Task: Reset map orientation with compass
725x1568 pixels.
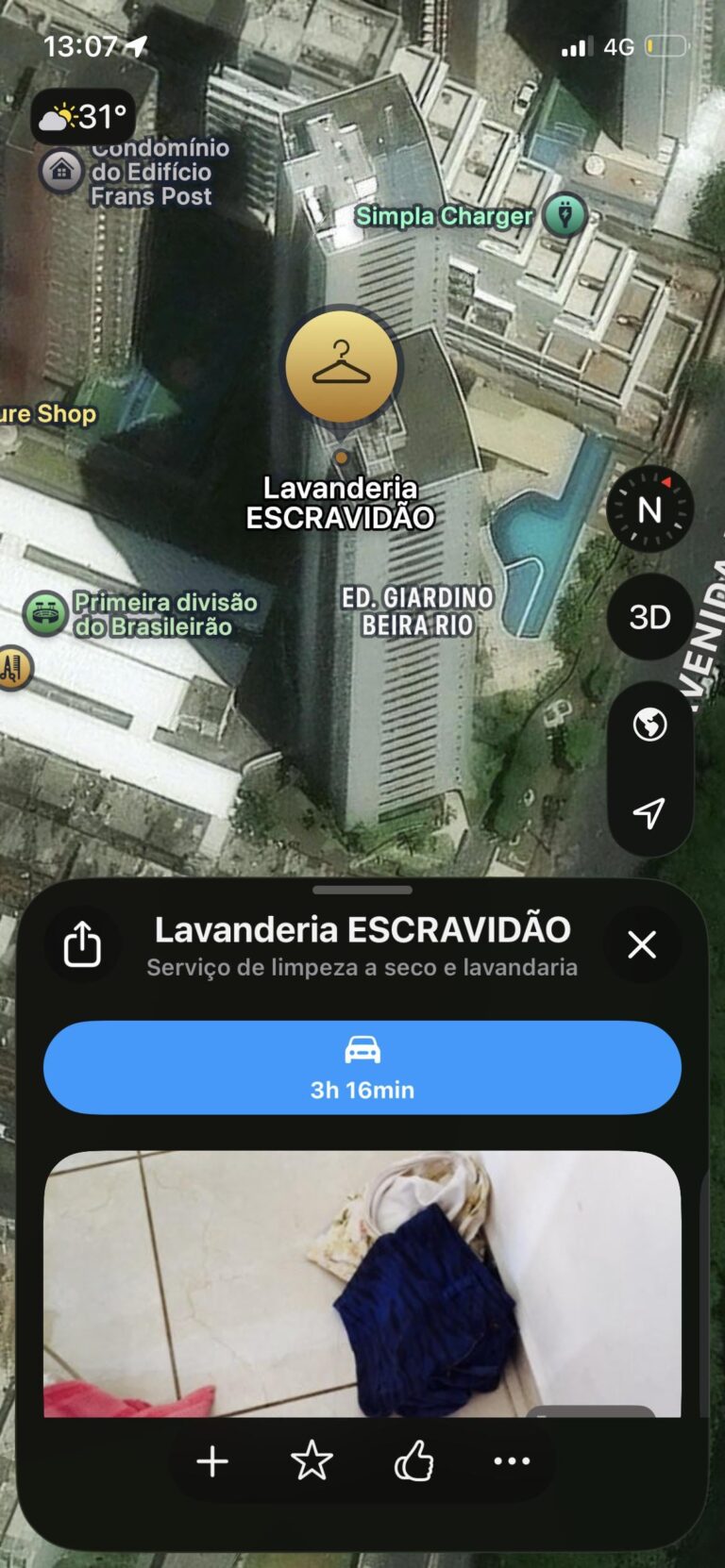Action: 649,509
